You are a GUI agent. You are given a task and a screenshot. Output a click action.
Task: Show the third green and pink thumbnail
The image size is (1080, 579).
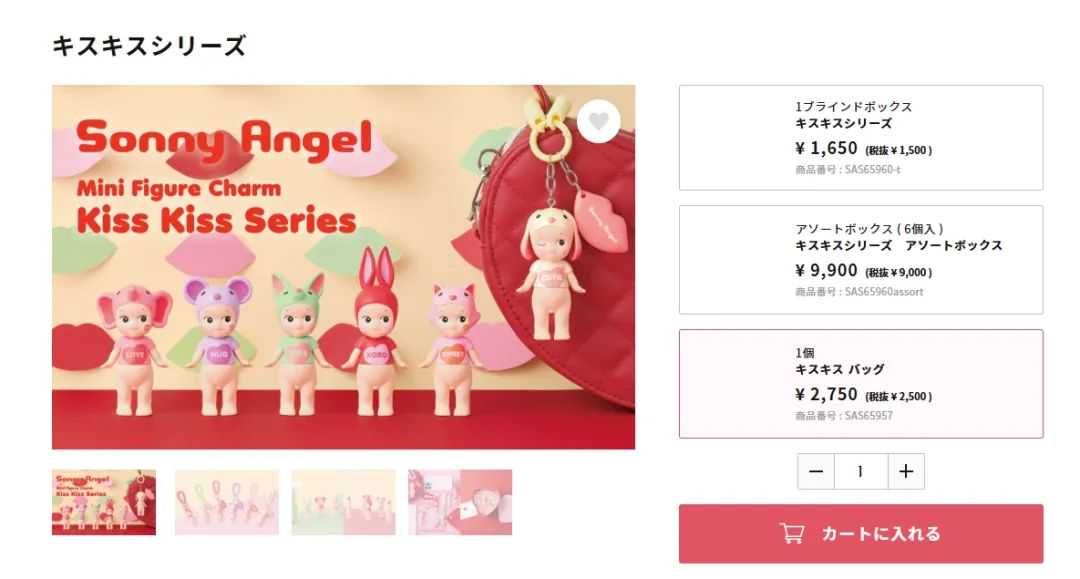[x=343, y=502]
